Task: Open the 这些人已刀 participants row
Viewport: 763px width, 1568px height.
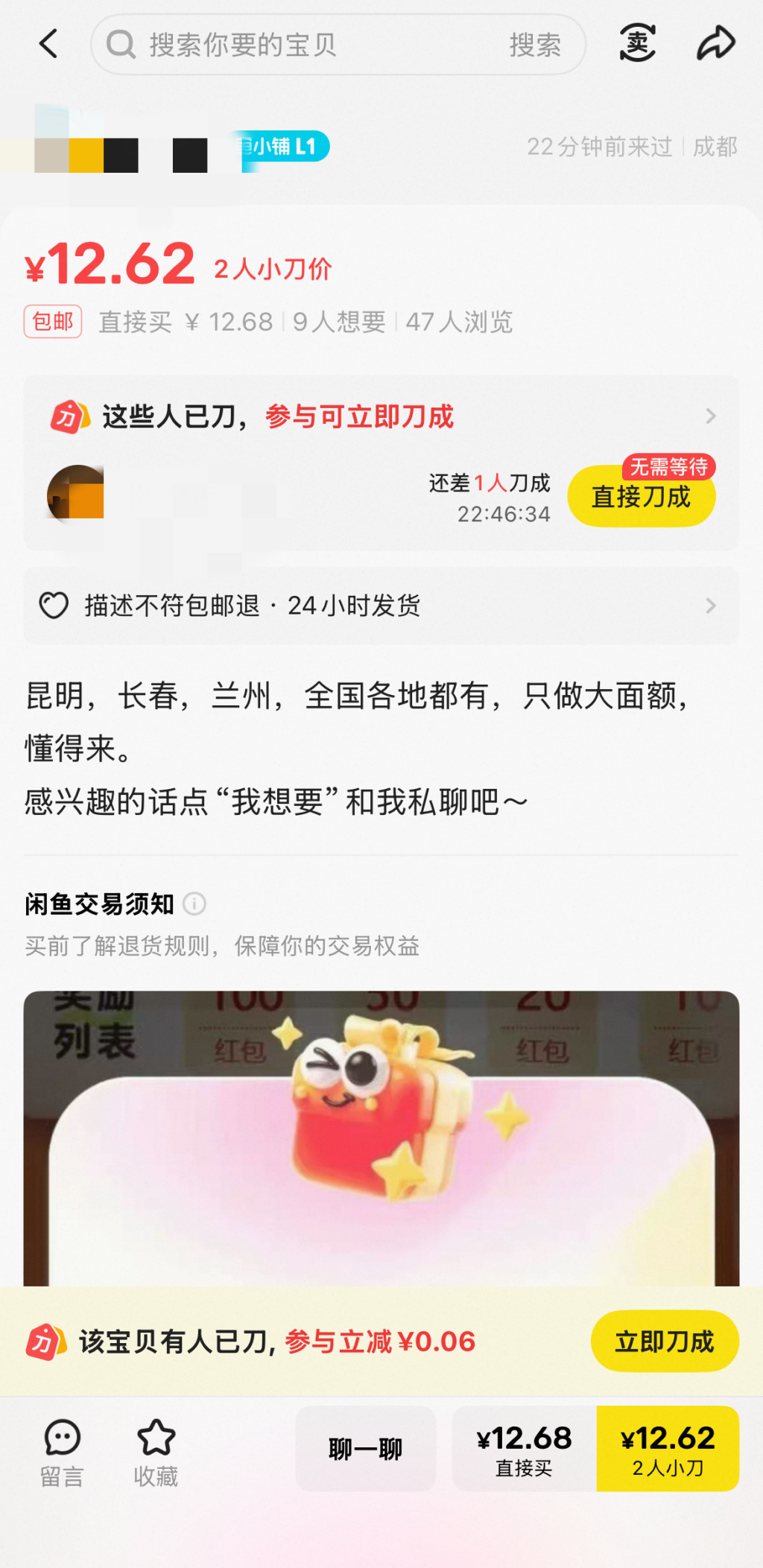Action: 380,416
